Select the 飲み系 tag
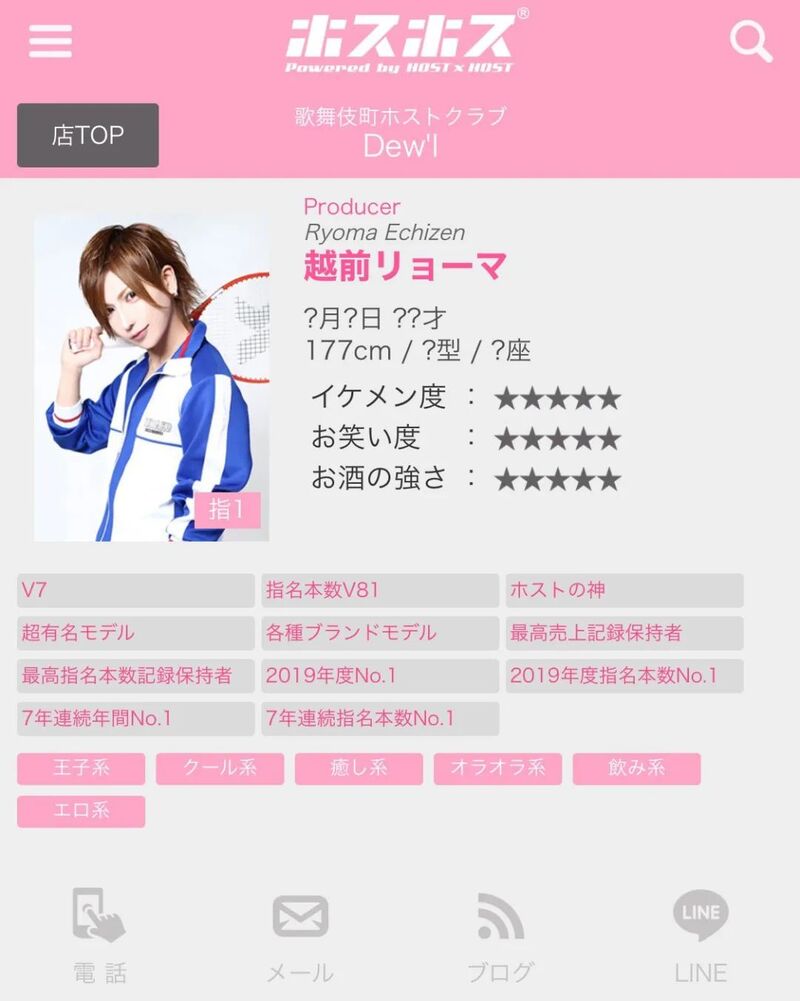Viewport: 800px width, 1001px height. [636, 769]
